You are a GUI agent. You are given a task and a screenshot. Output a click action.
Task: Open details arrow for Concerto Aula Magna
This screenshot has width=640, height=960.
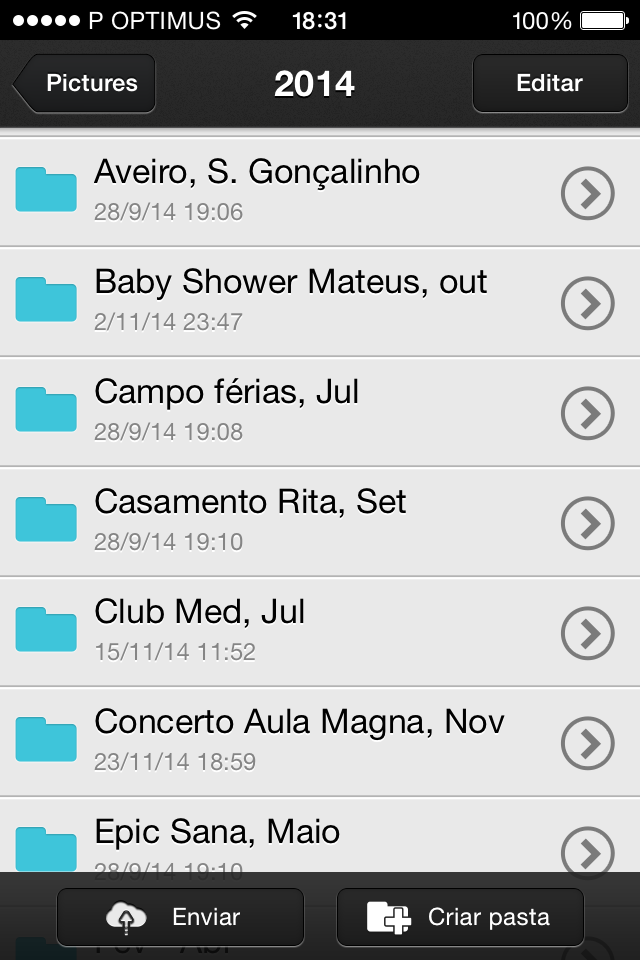(588, 743)
